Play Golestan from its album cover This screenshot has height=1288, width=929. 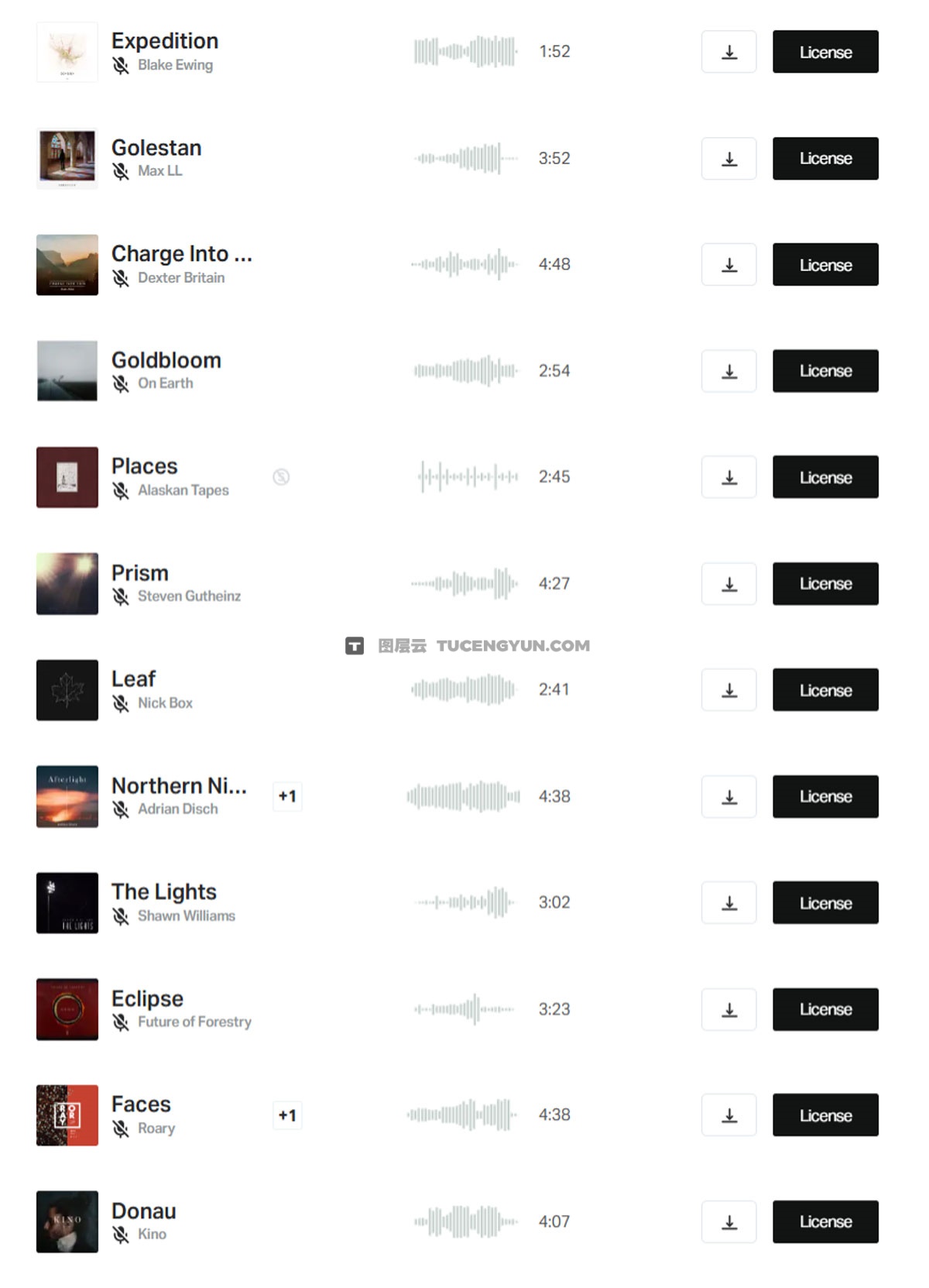pyautogui.click(x=67, y=159)
